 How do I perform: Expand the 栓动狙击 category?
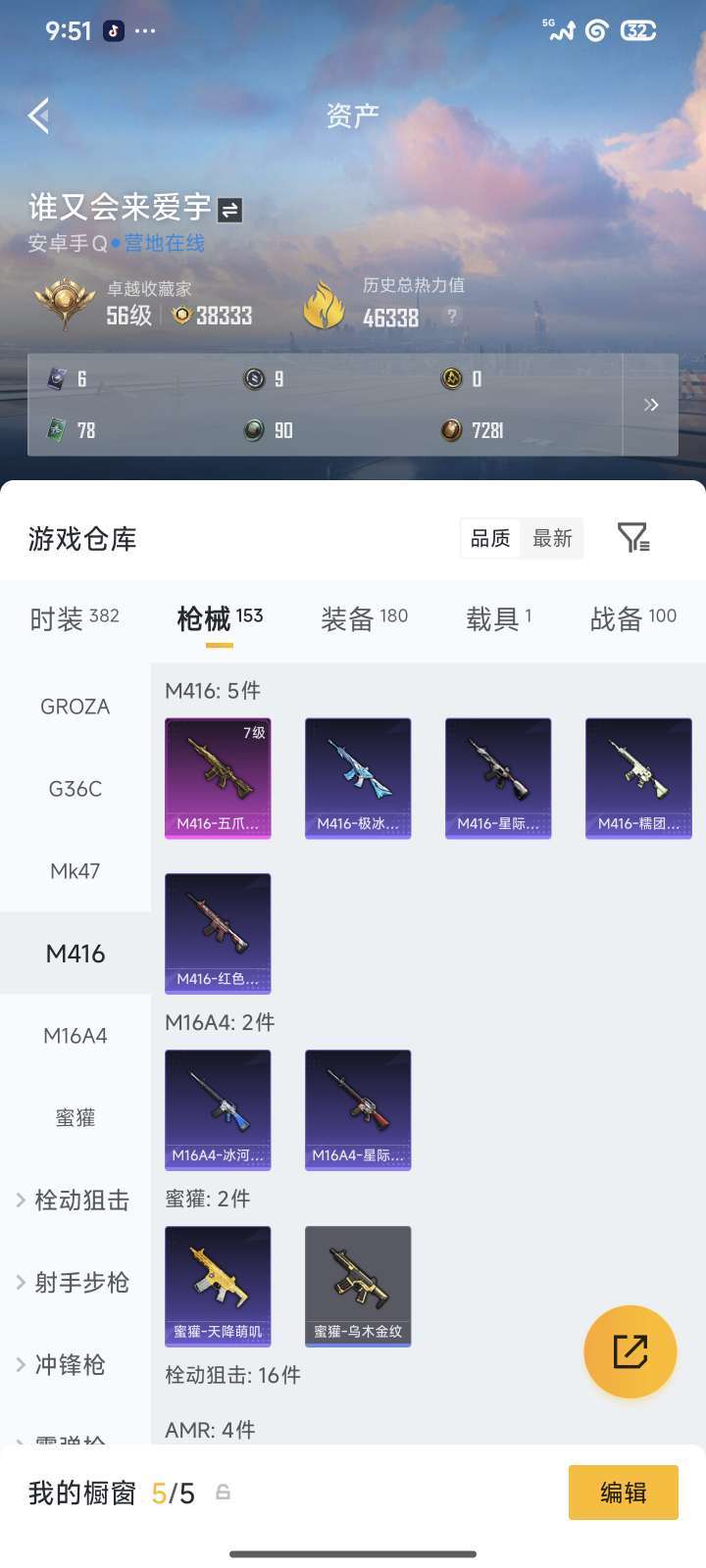[x=75, y=1200]
